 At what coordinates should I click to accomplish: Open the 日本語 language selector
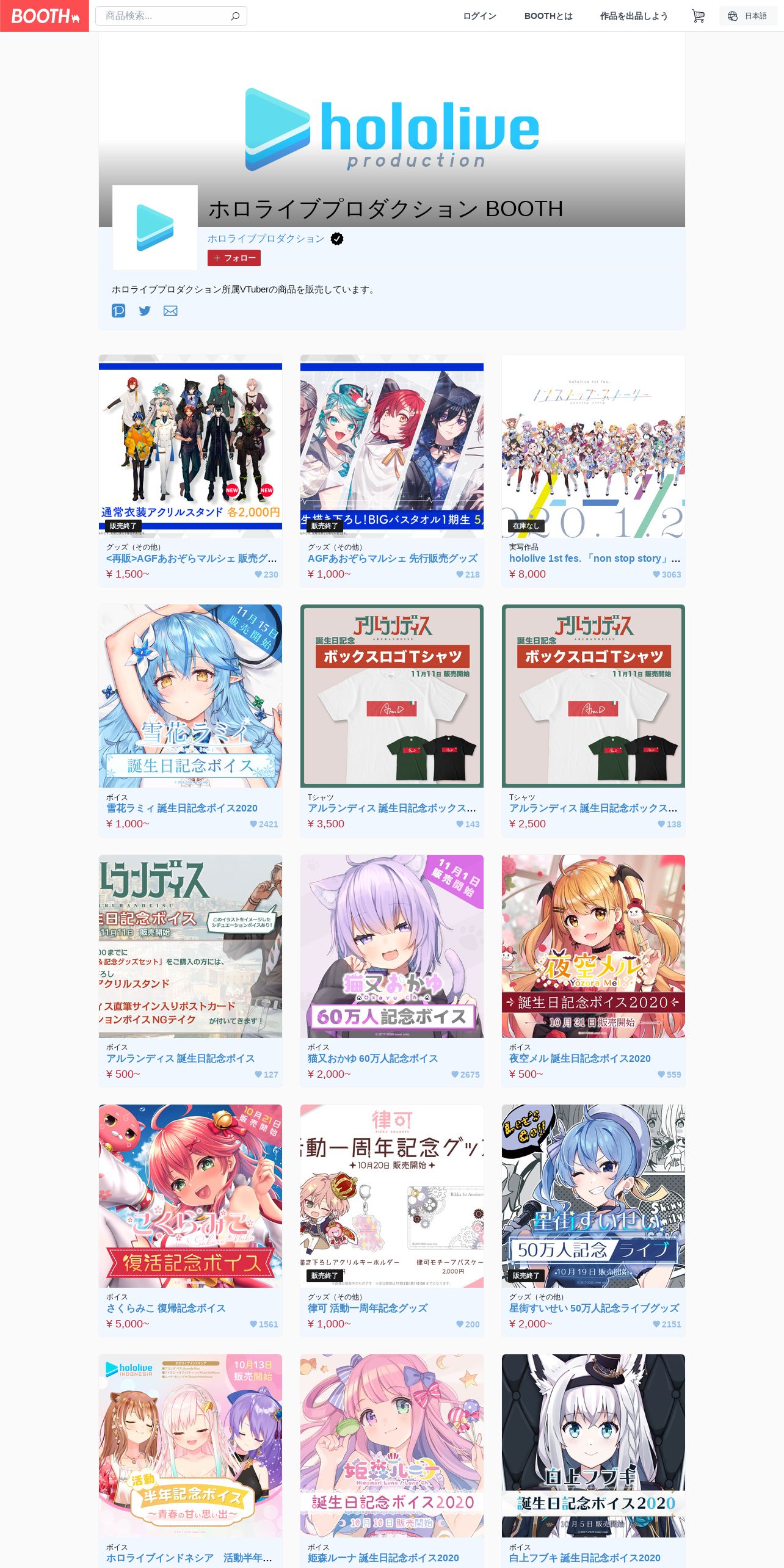point(748,16)
